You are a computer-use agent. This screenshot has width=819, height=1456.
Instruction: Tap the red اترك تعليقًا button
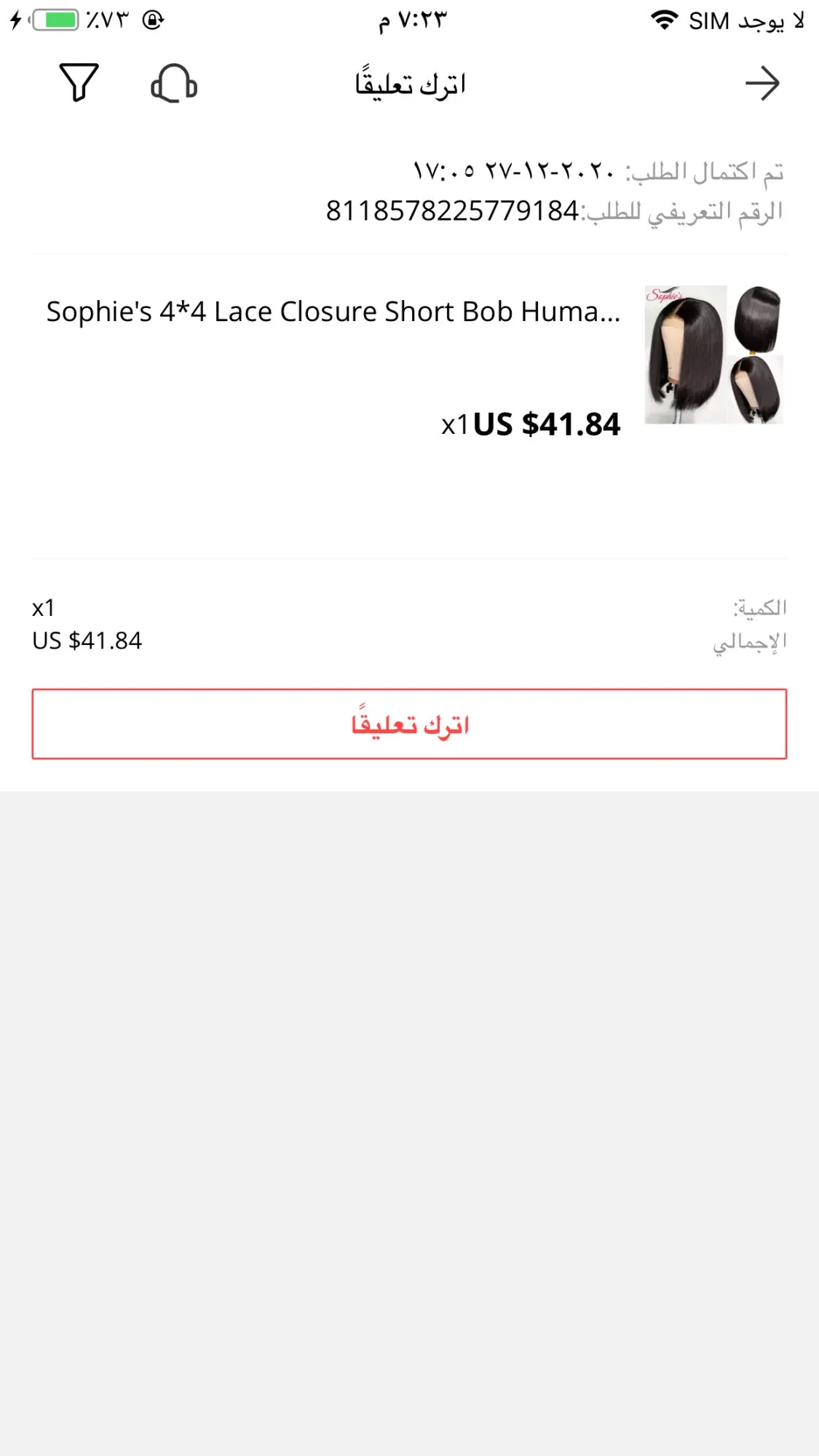[x=409, y=724]
